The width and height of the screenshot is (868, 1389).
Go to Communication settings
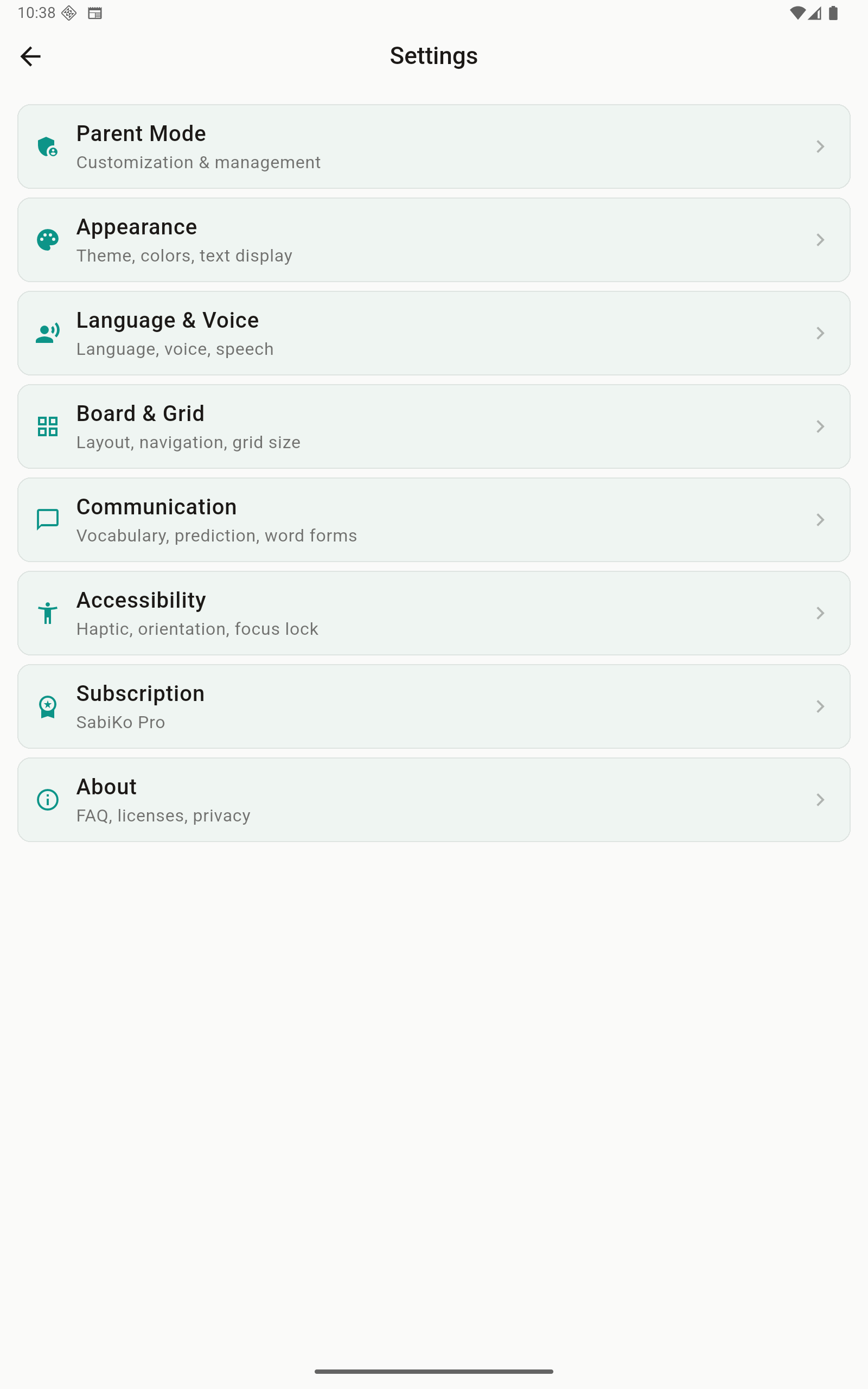pos(433,520)
